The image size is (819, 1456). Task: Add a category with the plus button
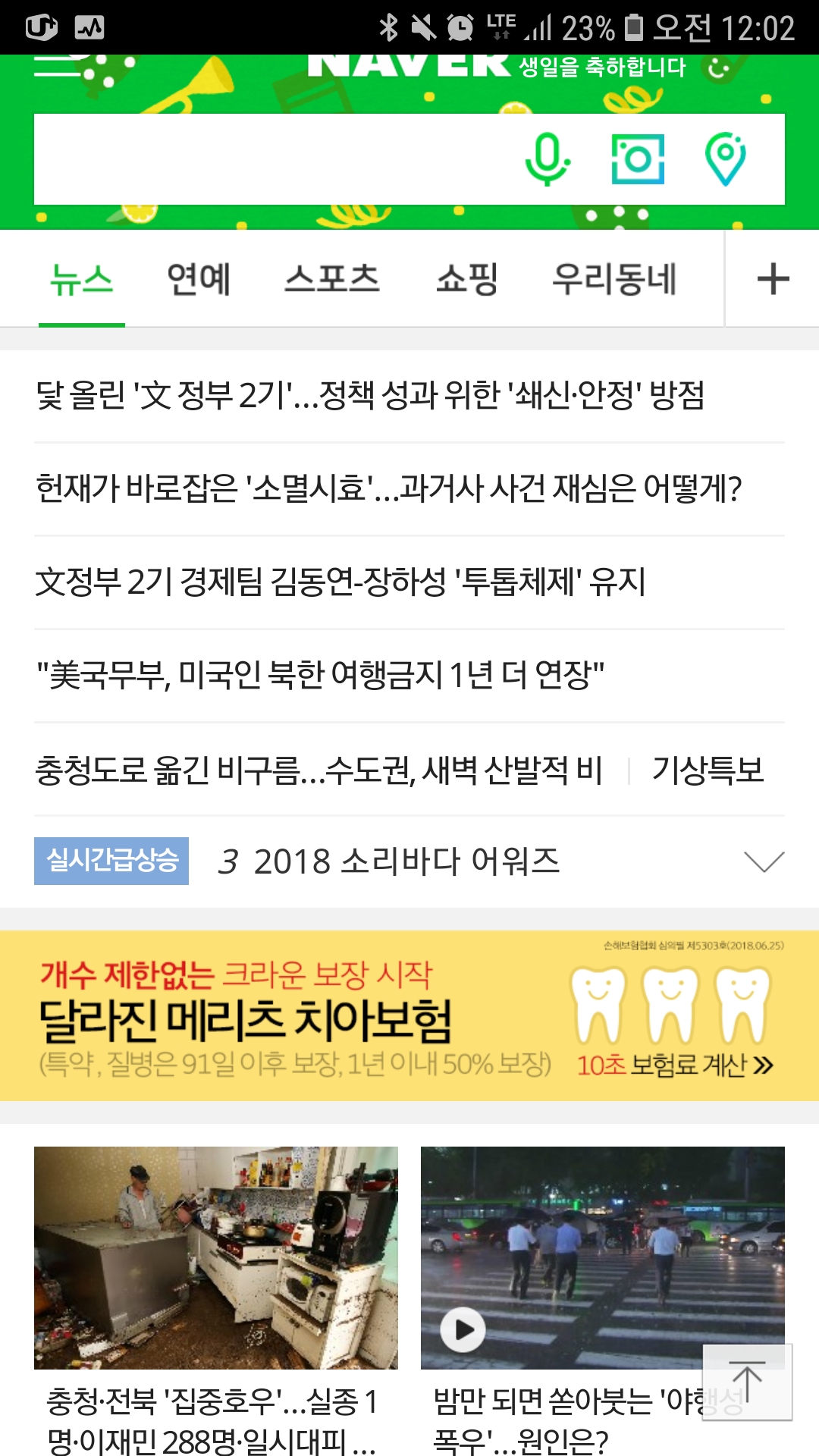[x=773, y=279]
